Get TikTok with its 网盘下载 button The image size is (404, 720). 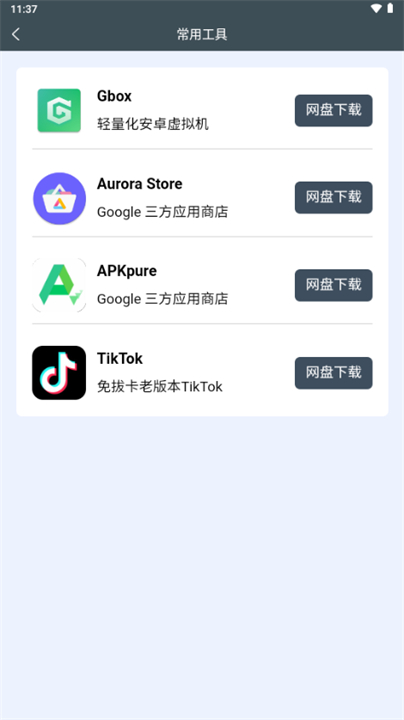tap(333, 373)
